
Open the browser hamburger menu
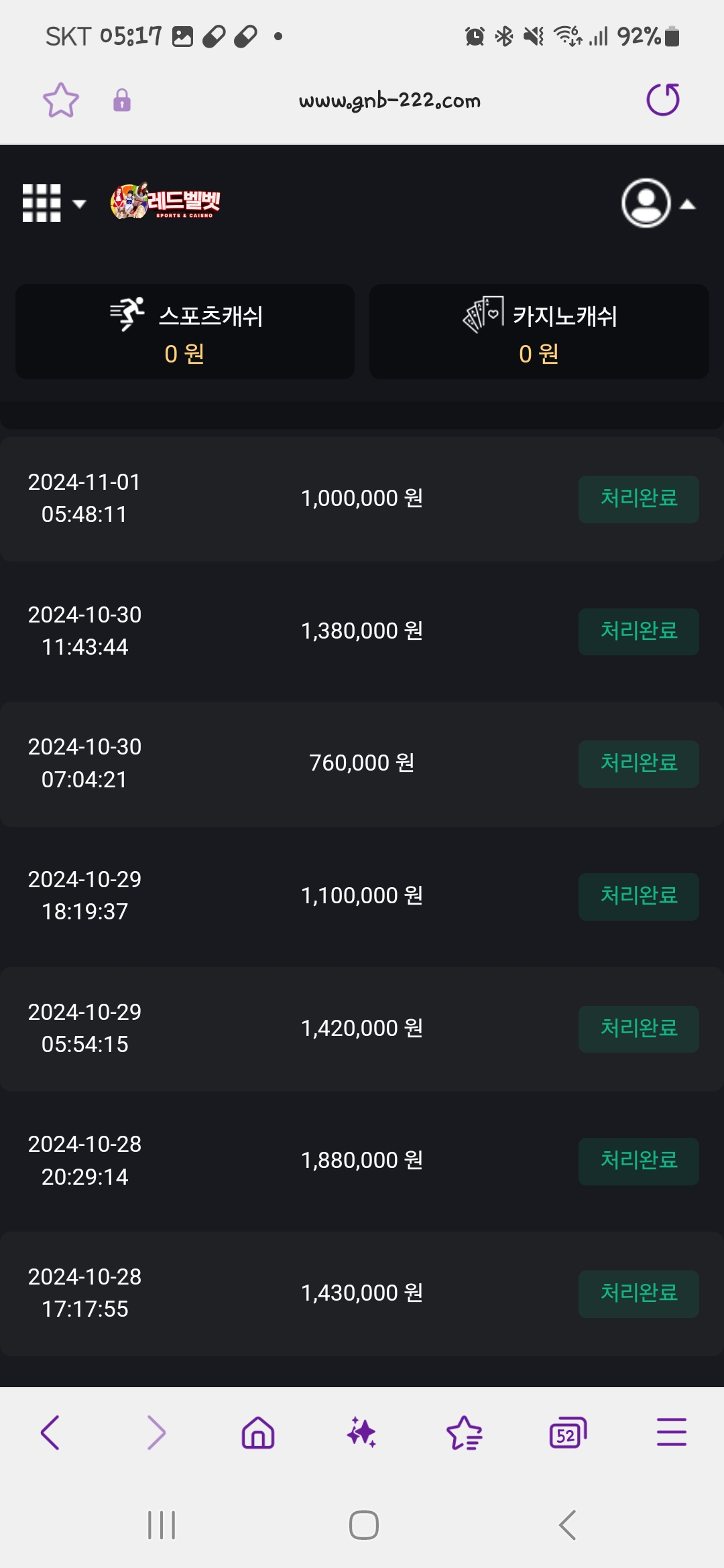(672, 1433)
